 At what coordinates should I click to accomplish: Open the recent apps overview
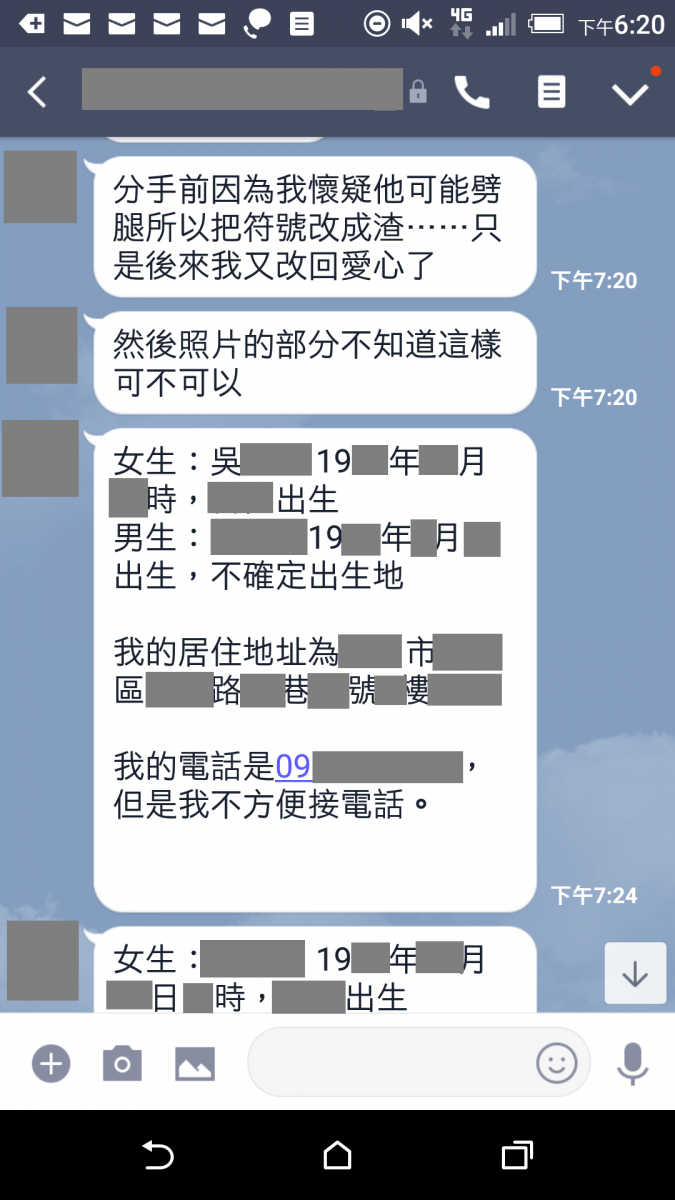point(516,1156)
